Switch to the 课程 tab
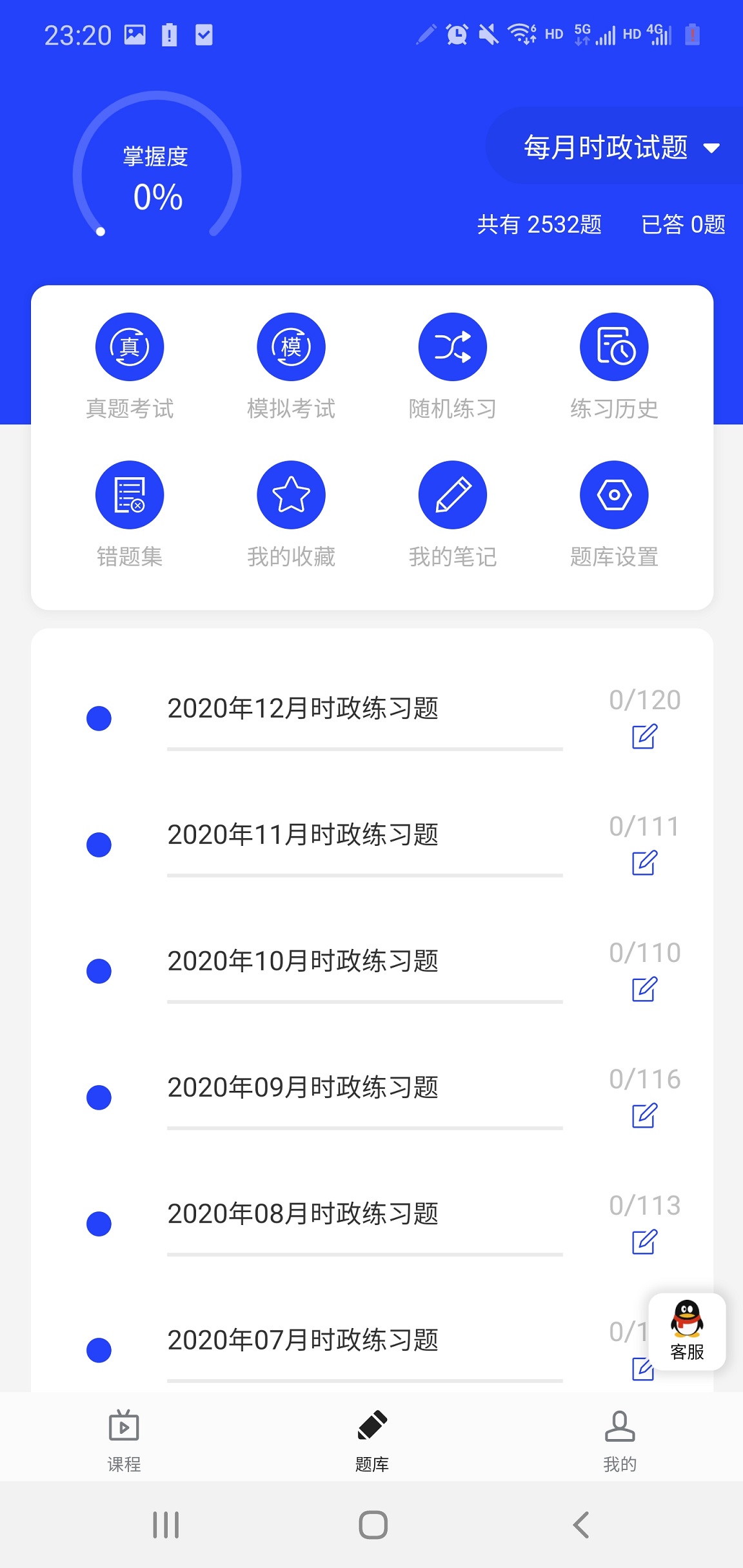743x1568 pixels. [x=124, y=1438]
